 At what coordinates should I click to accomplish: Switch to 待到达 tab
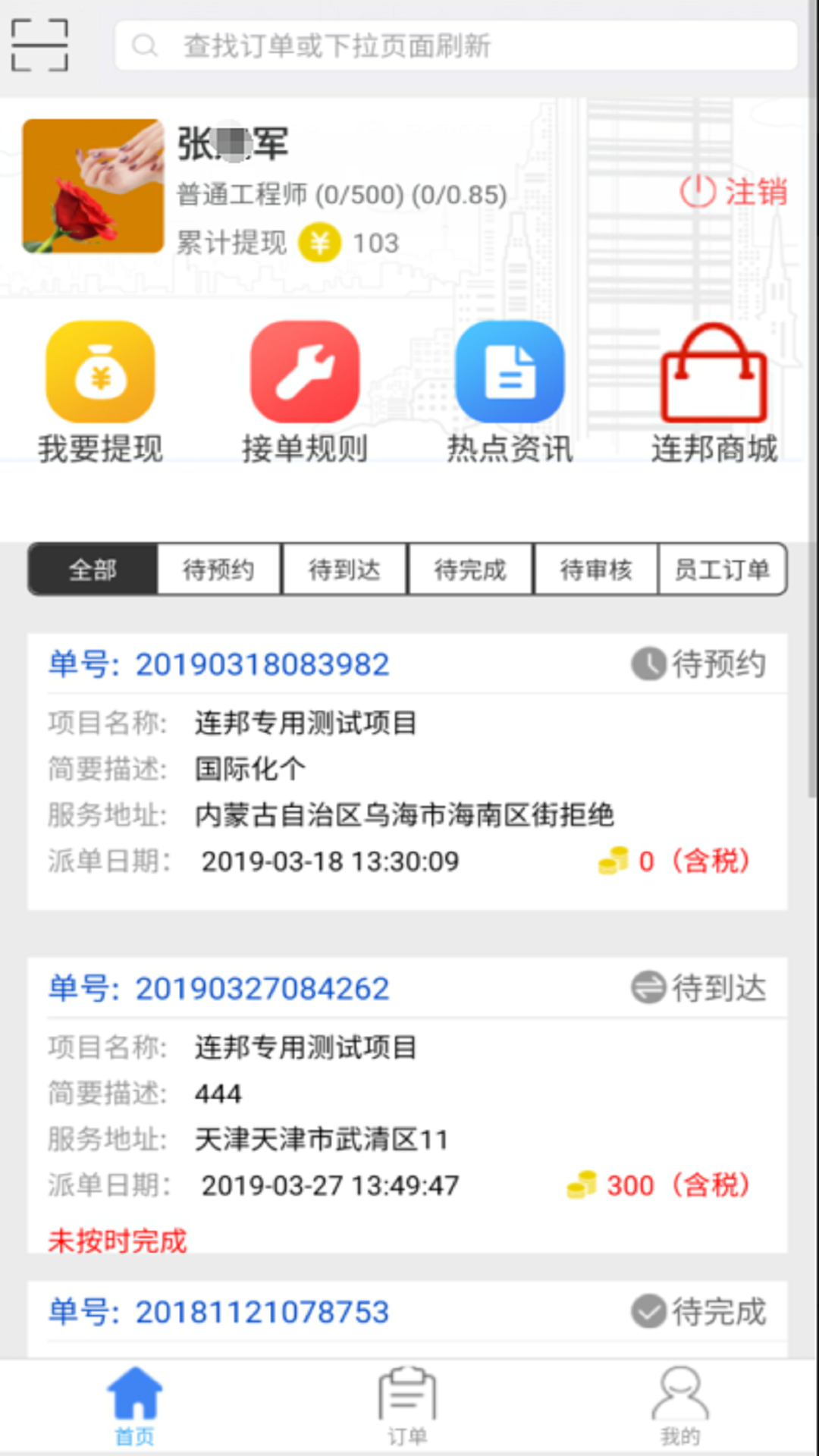click(344, 570)
